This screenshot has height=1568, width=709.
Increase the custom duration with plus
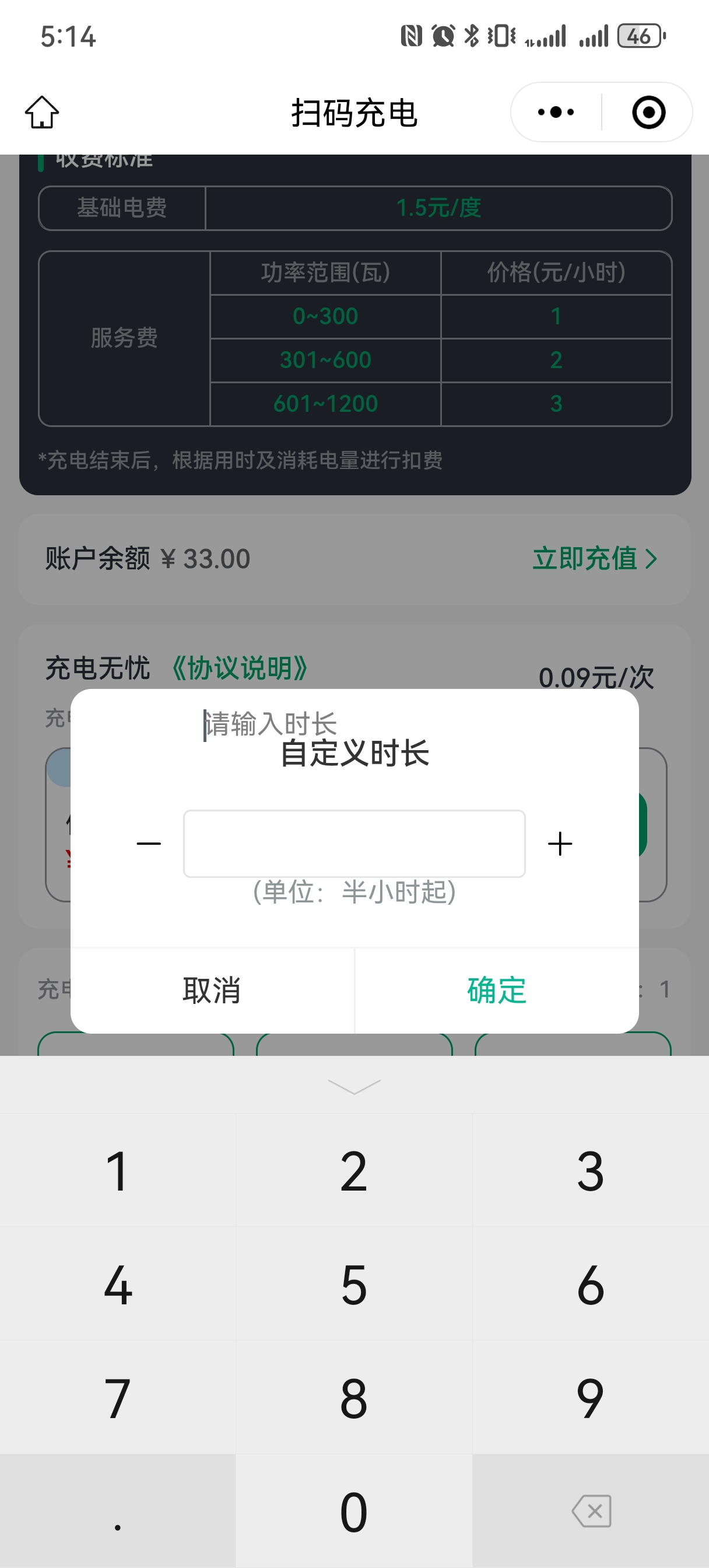tap(560, 843)
